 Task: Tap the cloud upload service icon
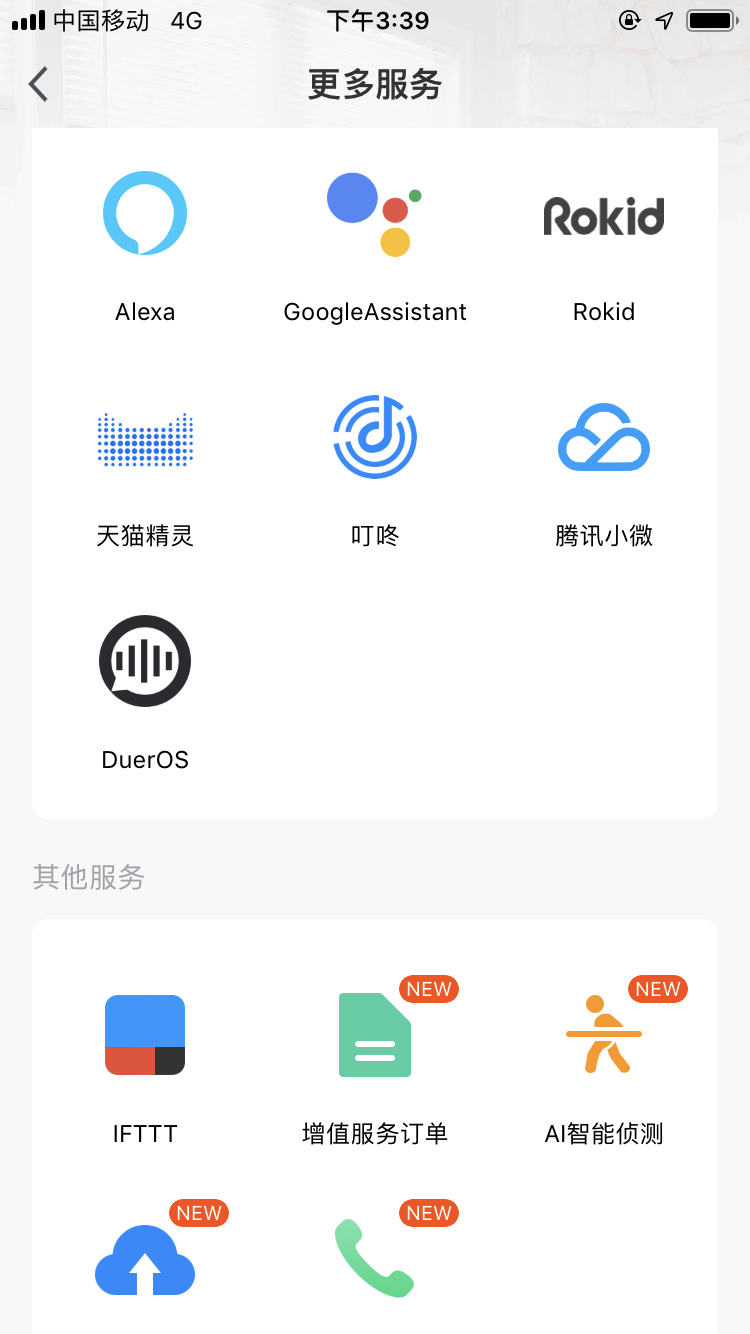145,1260
